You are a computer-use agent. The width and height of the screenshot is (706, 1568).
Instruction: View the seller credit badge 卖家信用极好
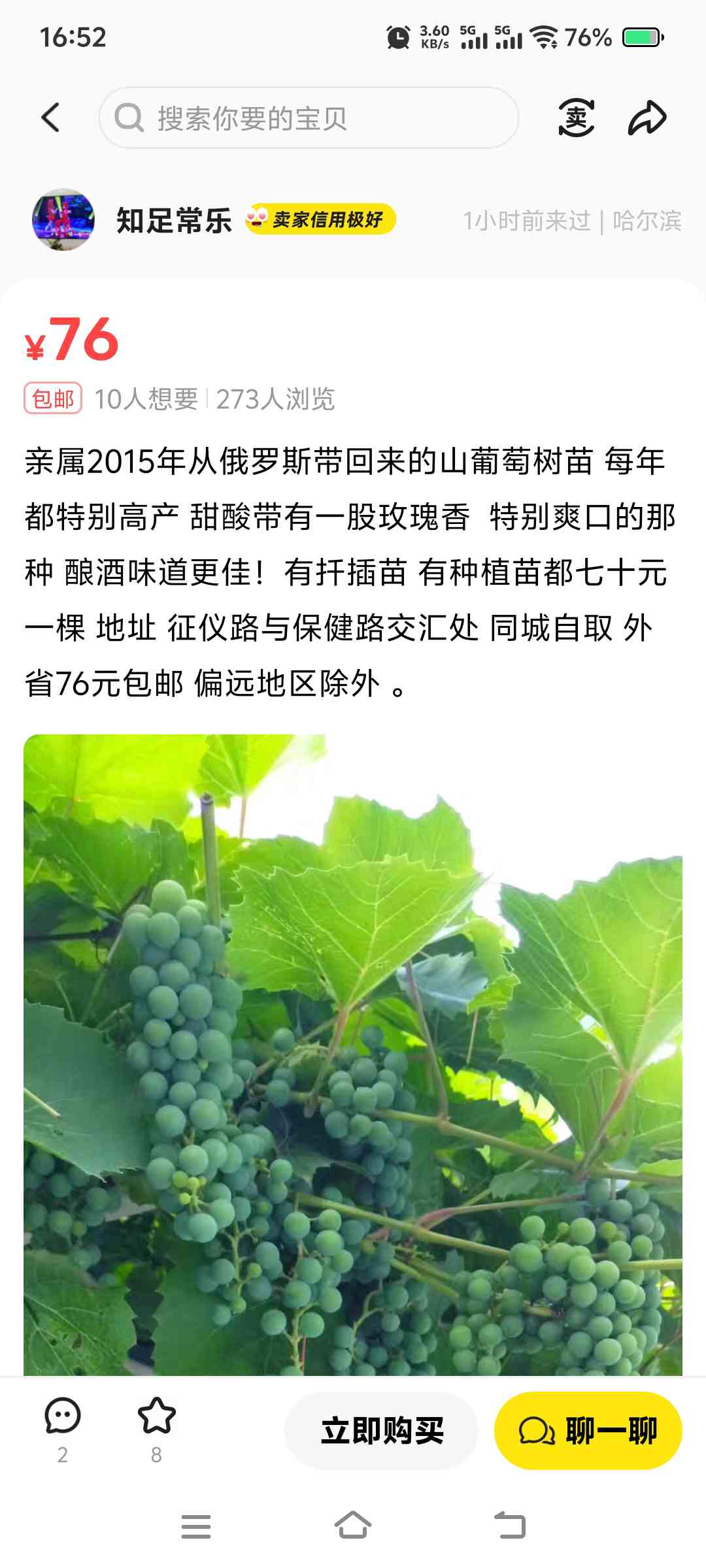tap(320, 220)
